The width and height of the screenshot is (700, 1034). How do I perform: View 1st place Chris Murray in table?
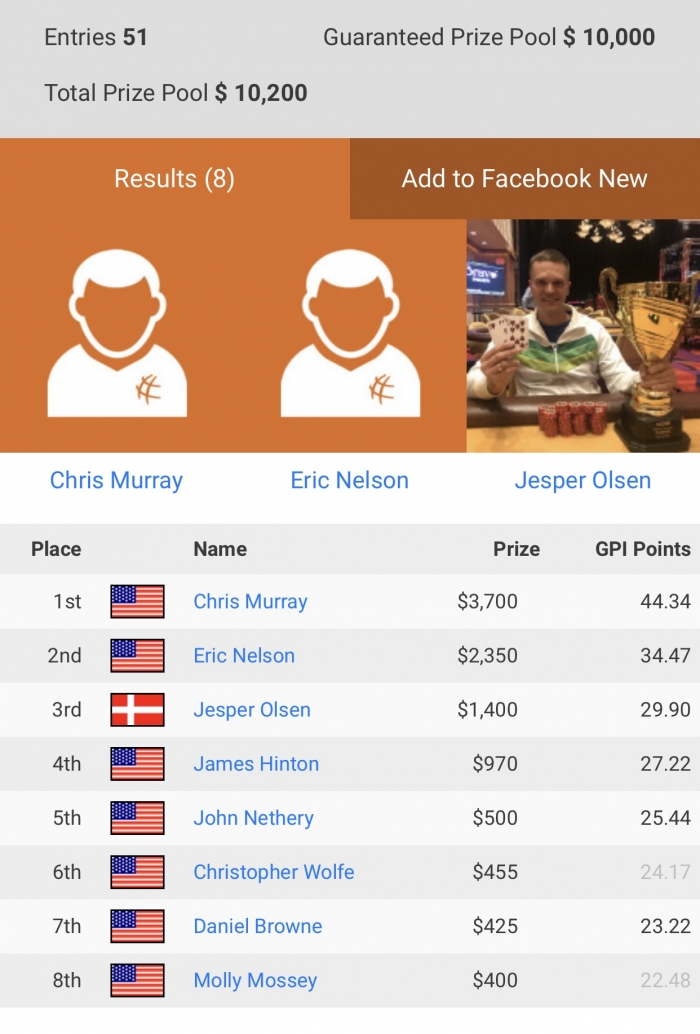pyautogui.click(x=250, y=602)
